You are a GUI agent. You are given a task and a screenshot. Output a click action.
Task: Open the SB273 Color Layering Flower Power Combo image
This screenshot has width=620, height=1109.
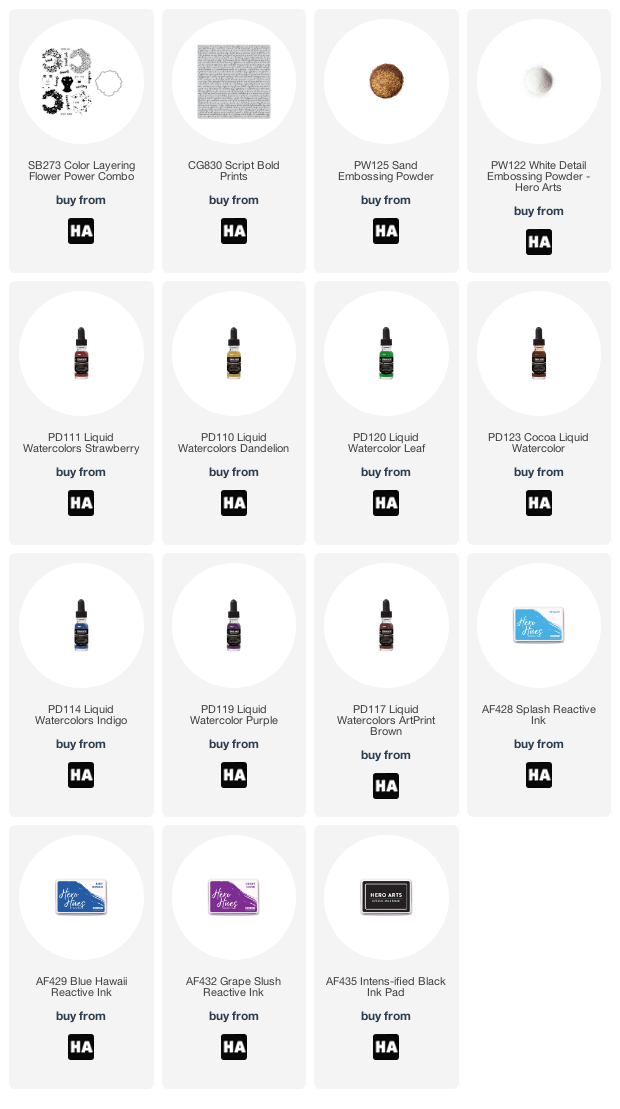(x=81, y=82)
